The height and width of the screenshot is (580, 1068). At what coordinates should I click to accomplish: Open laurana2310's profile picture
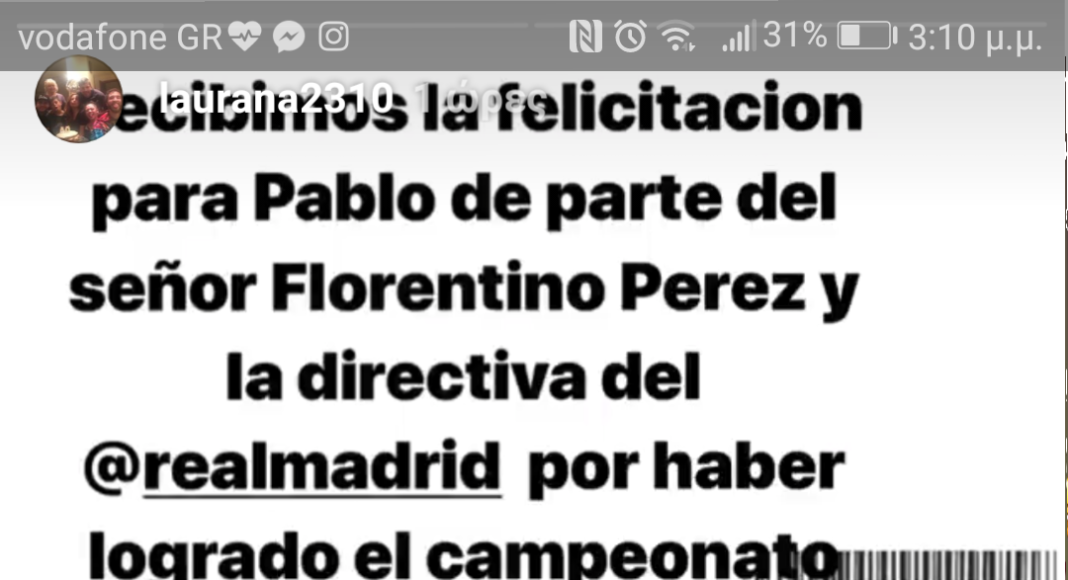pyautogui.click(x=78, y=99)
